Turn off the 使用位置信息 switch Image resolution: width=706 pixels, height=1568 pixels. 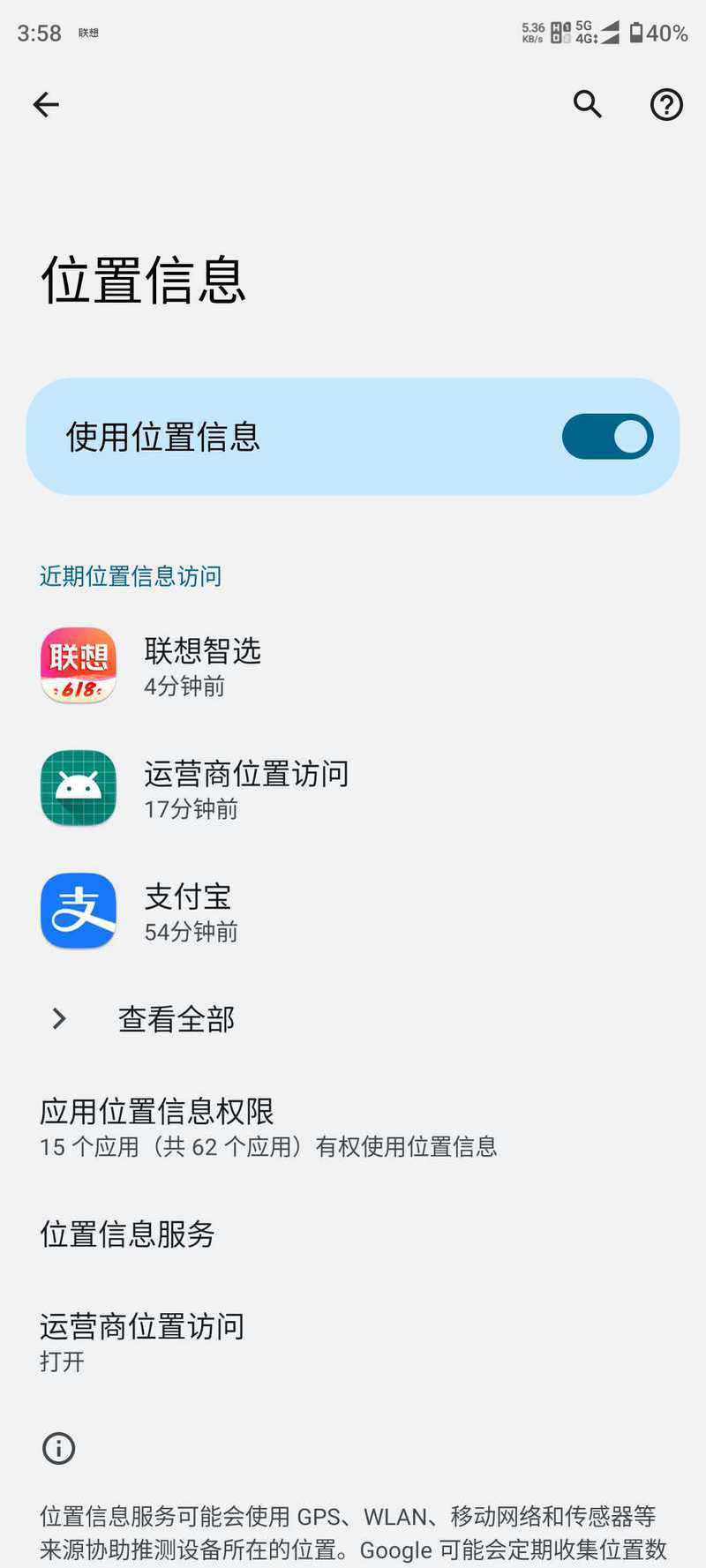click(x=607, y=437)
